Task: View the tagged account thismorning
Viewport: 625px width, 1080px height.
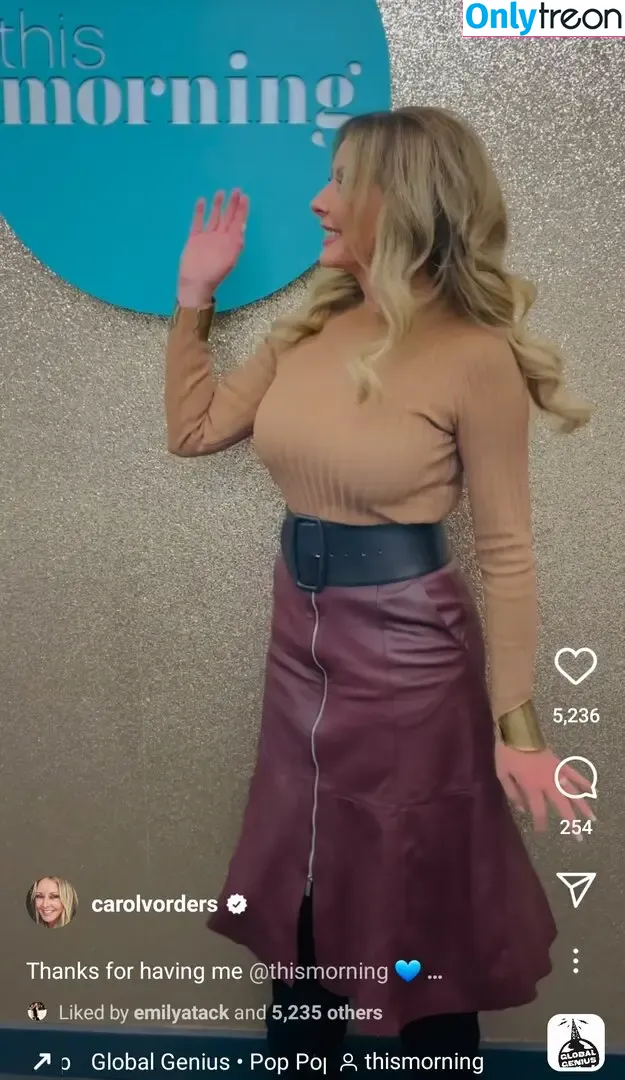Action: [412, 1062]
